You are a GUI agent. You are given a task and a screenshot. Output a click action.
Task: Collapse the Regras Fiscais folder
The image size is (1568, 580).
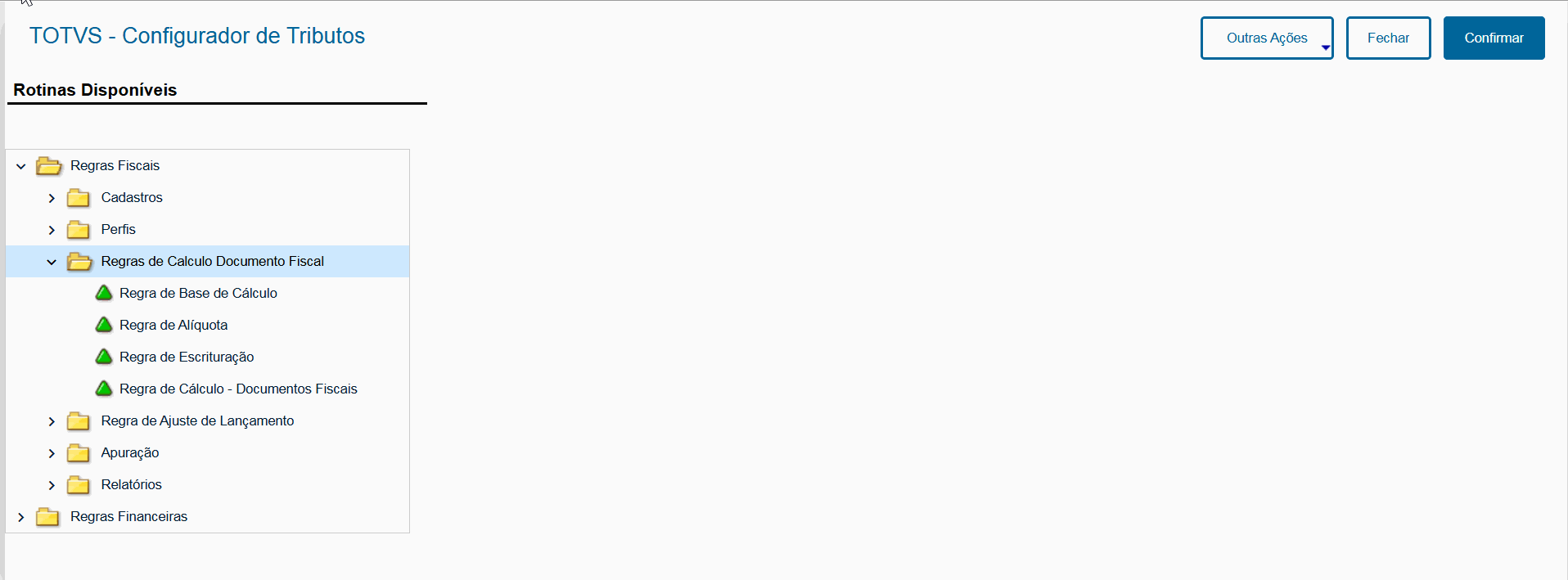(21, 166)
